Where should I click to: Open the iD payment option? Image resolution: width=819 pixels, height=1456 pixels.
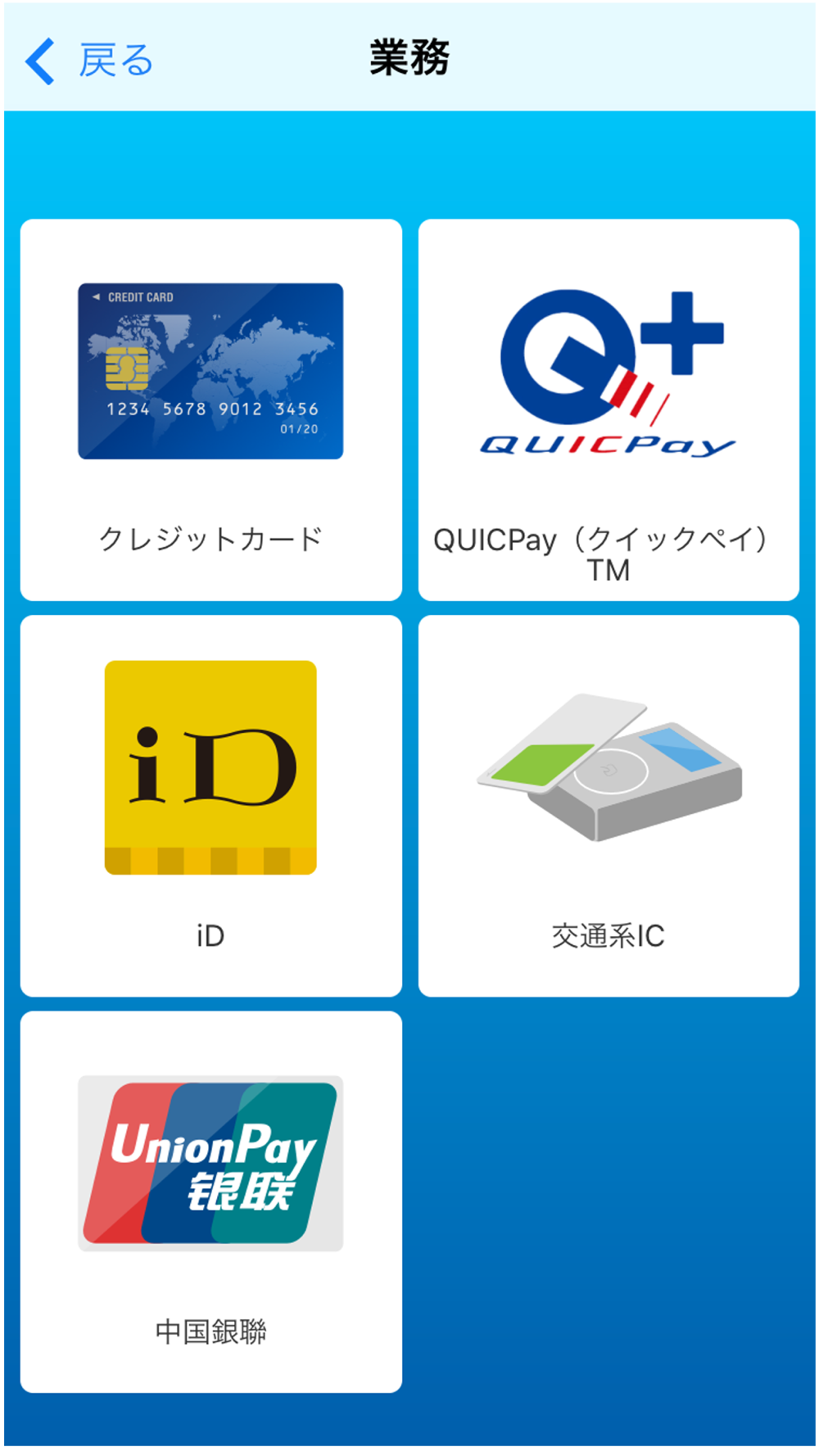[x=211, y=806]
